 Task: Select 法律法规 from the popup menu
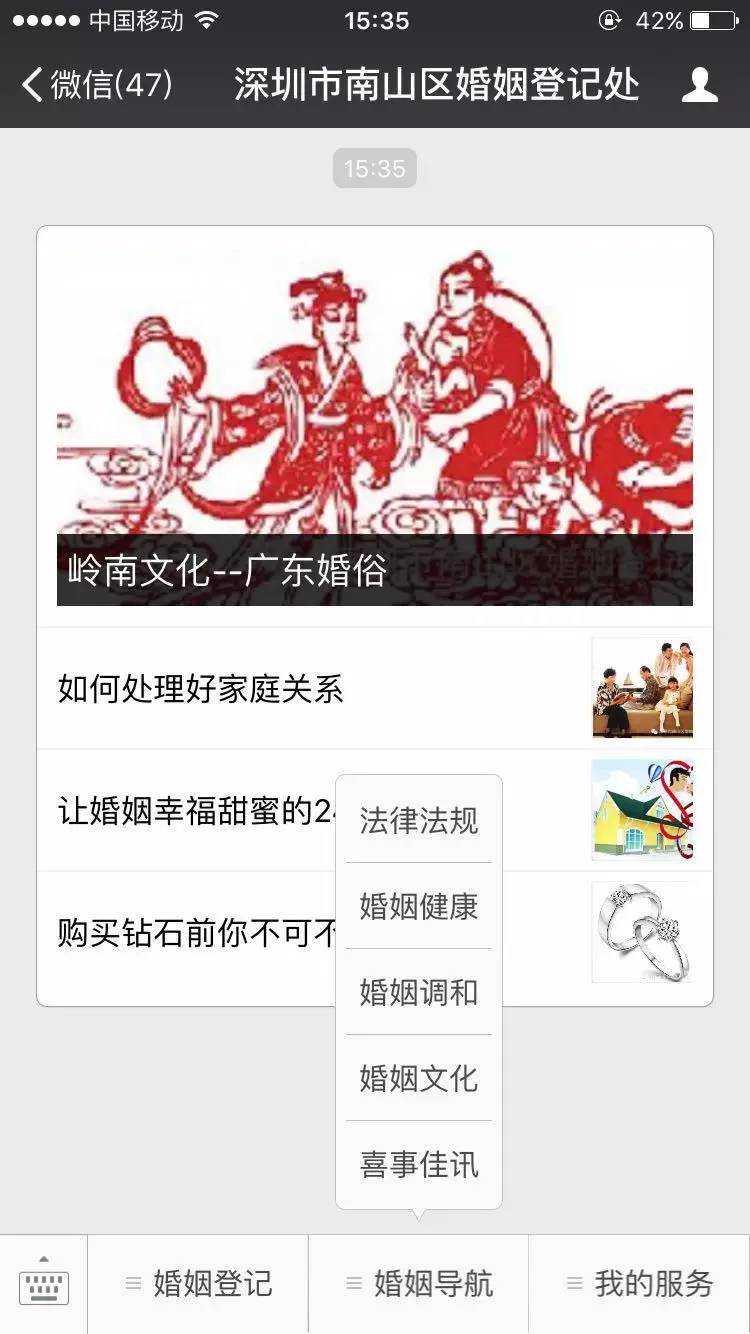click(419, 820)
